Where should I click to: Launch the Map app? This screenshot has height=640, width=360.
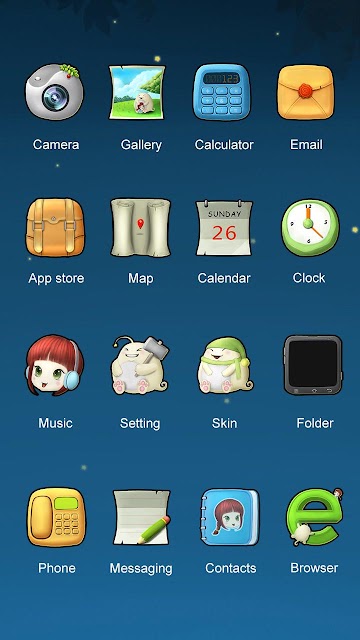(140, 228)
